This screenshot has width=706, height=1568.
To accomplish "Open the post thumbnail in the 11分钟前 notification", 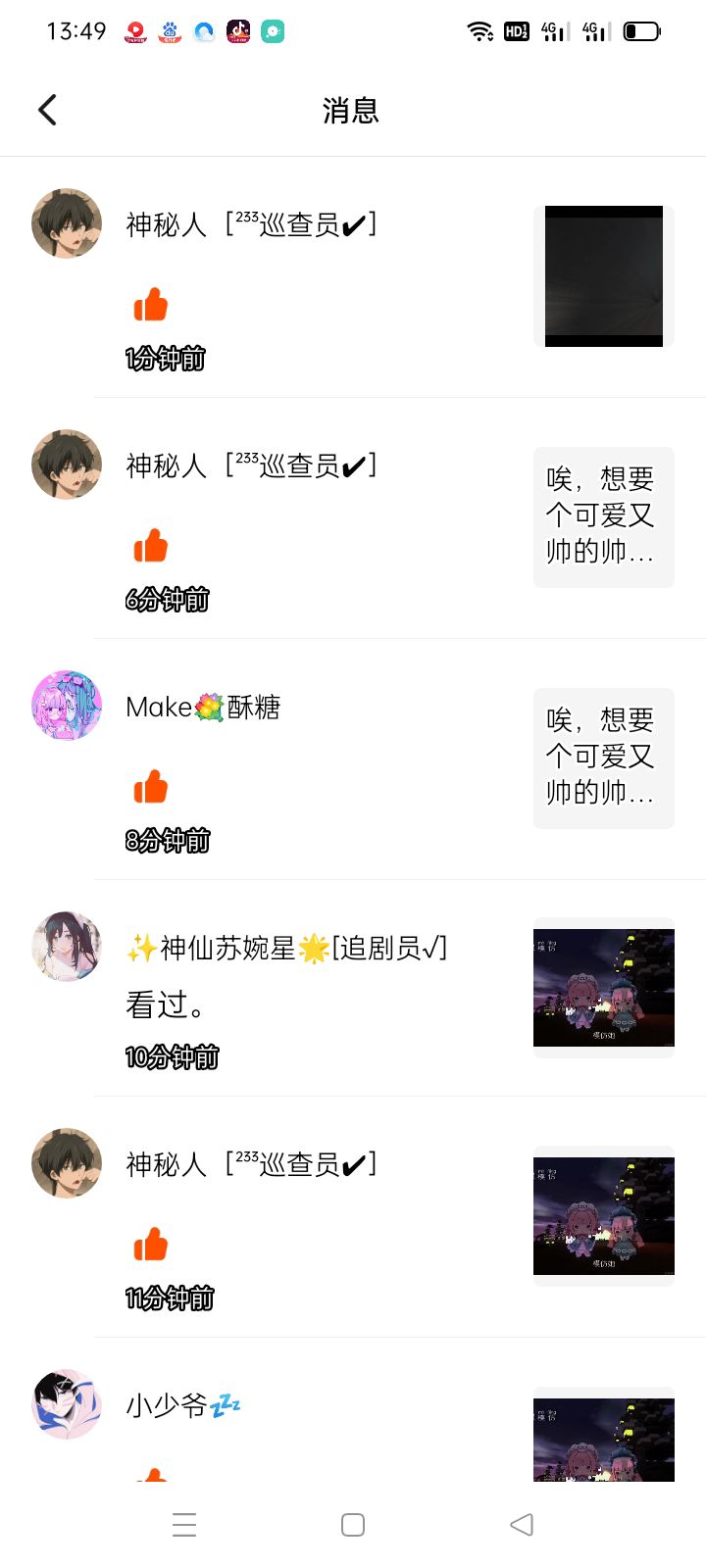I will [604, 1216].
